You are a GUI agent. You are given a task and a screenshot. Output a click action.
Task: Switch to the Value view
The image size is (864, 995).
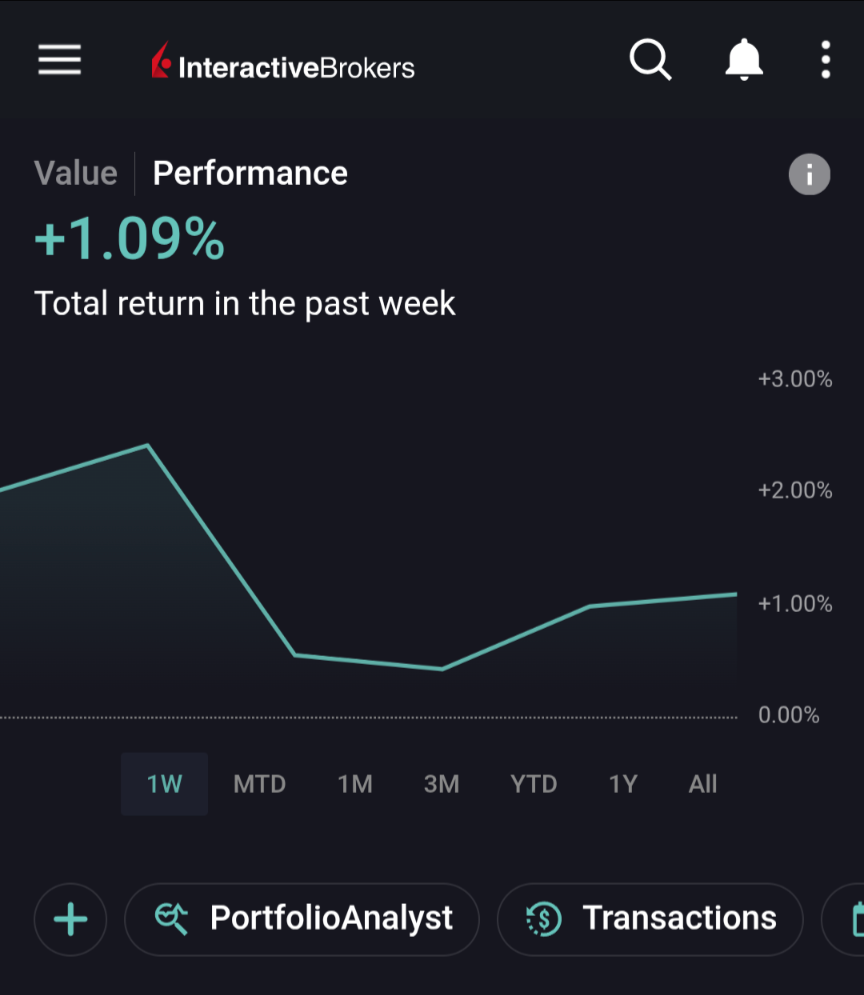(x=75, y=173)
